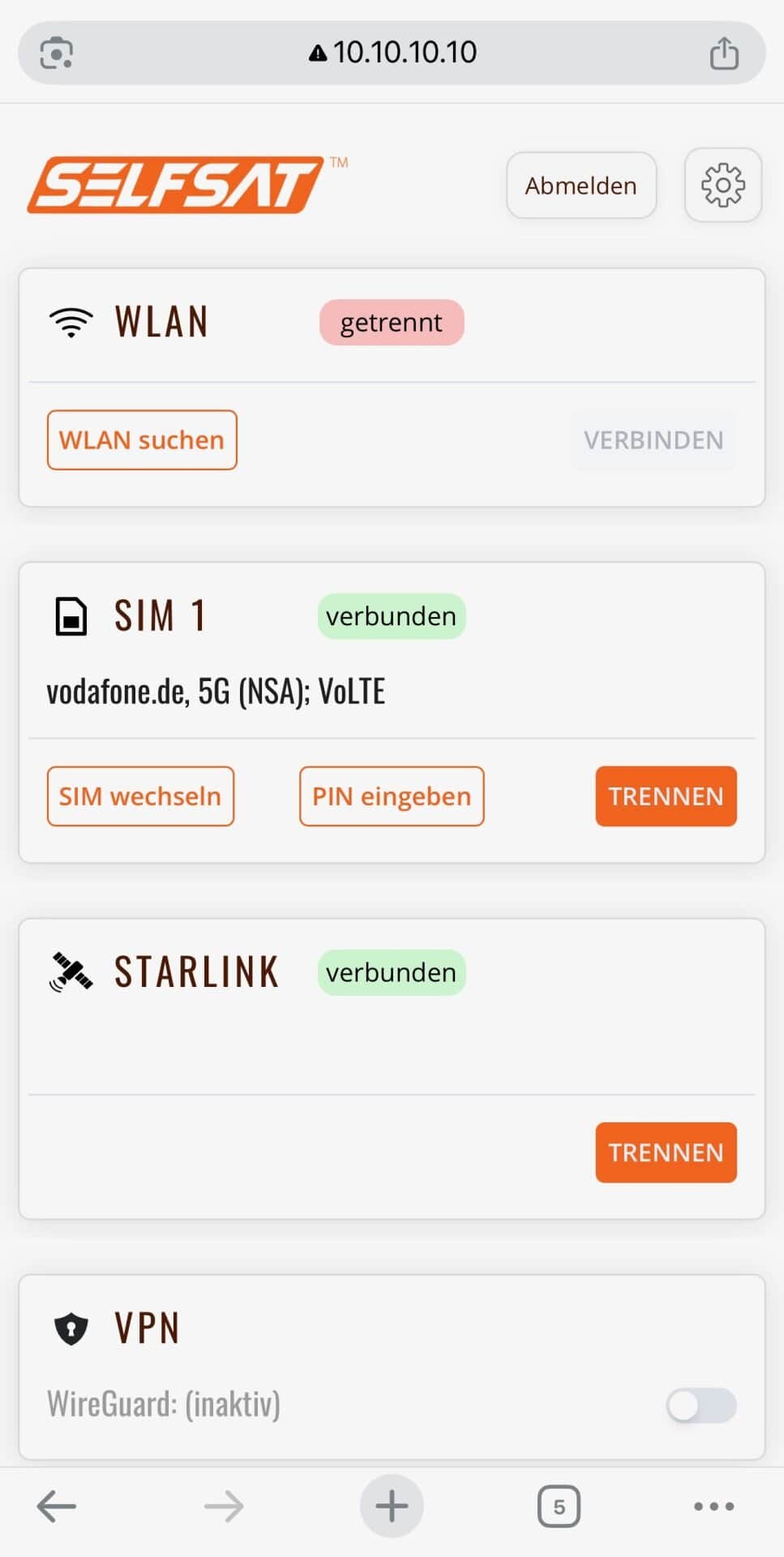
Task: Open a new browser tab with the plus icon
Action: tap(392, 1505)
